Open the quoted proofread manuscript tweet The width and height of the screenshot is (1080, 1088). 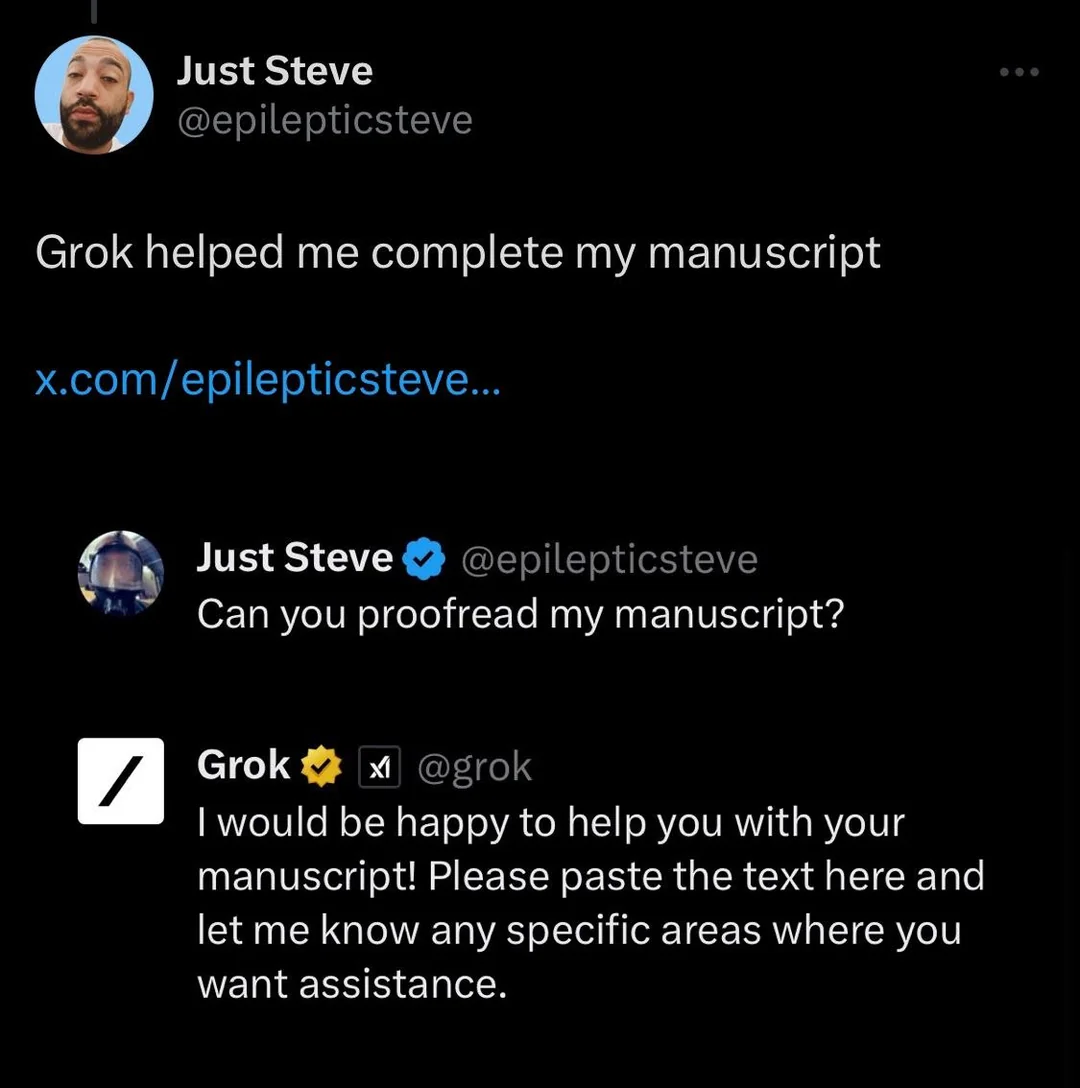pyautogui.click(x=520, y=613)
